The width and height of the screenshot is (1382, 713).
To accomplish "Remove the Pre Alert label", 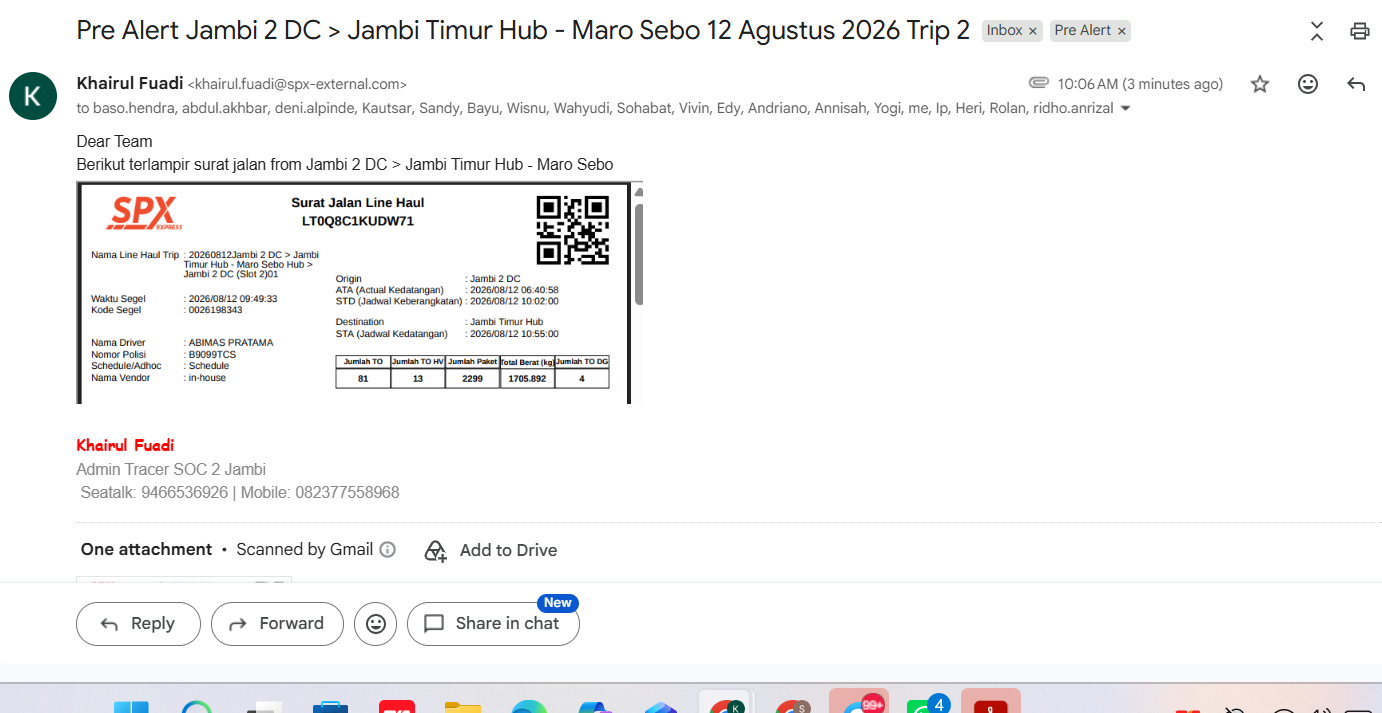I will tap(1122, 31).
